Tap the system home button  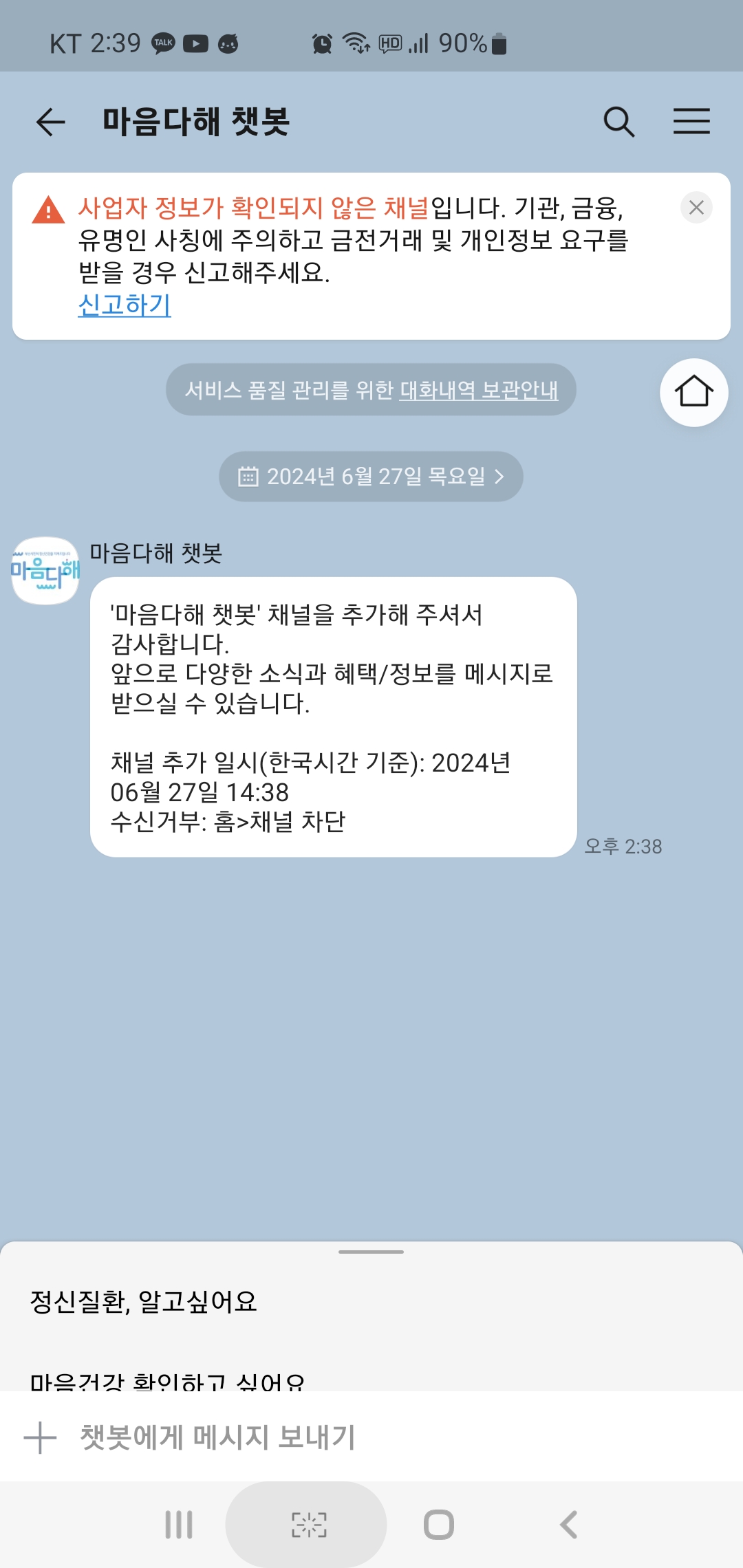(x=438, y=1525)
